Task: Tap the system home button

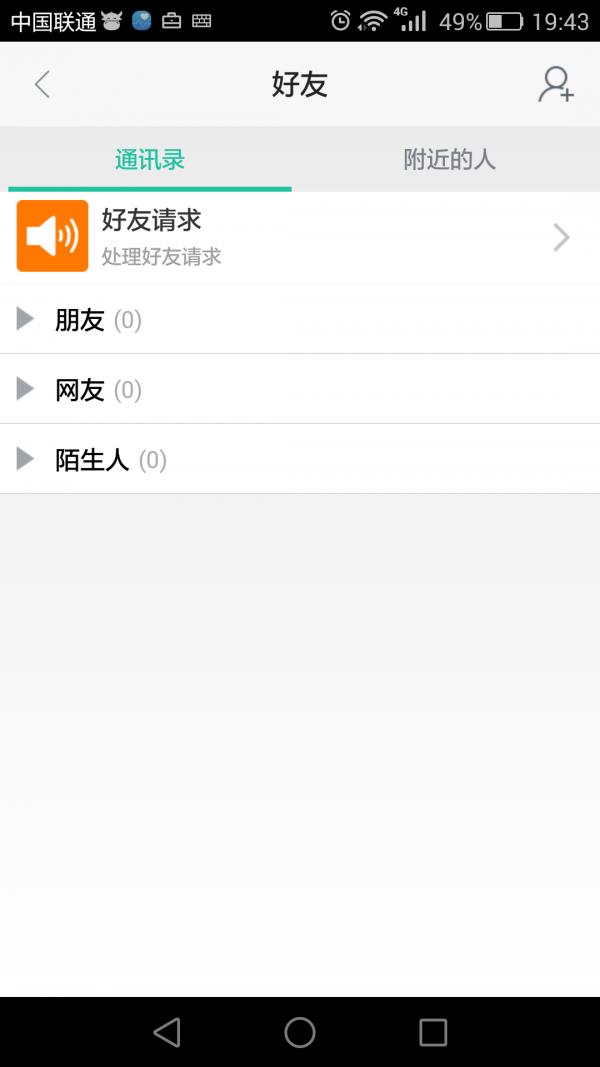Action: 300,1032
